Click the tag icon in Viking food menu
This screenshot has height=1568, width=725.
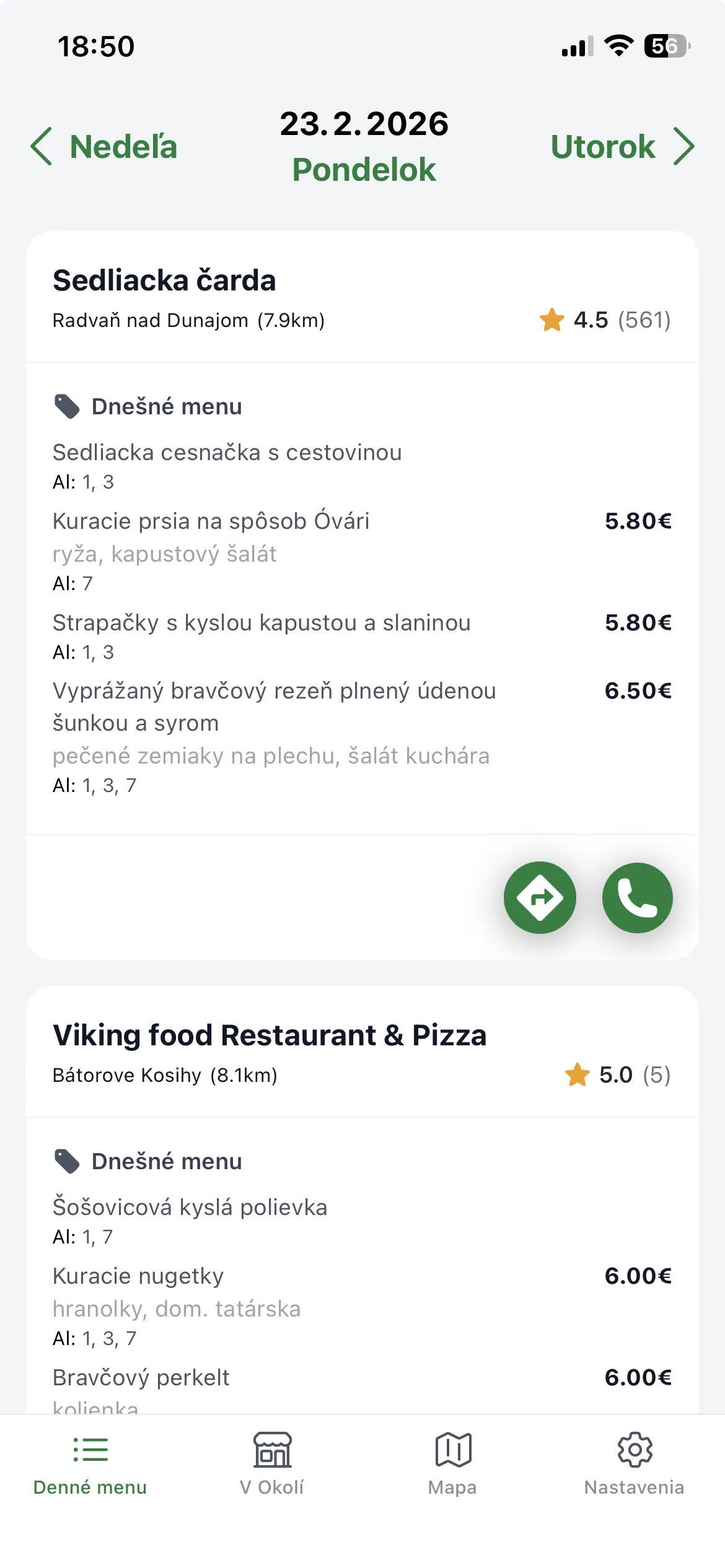pyautogui.click(x=67, y=1161)
